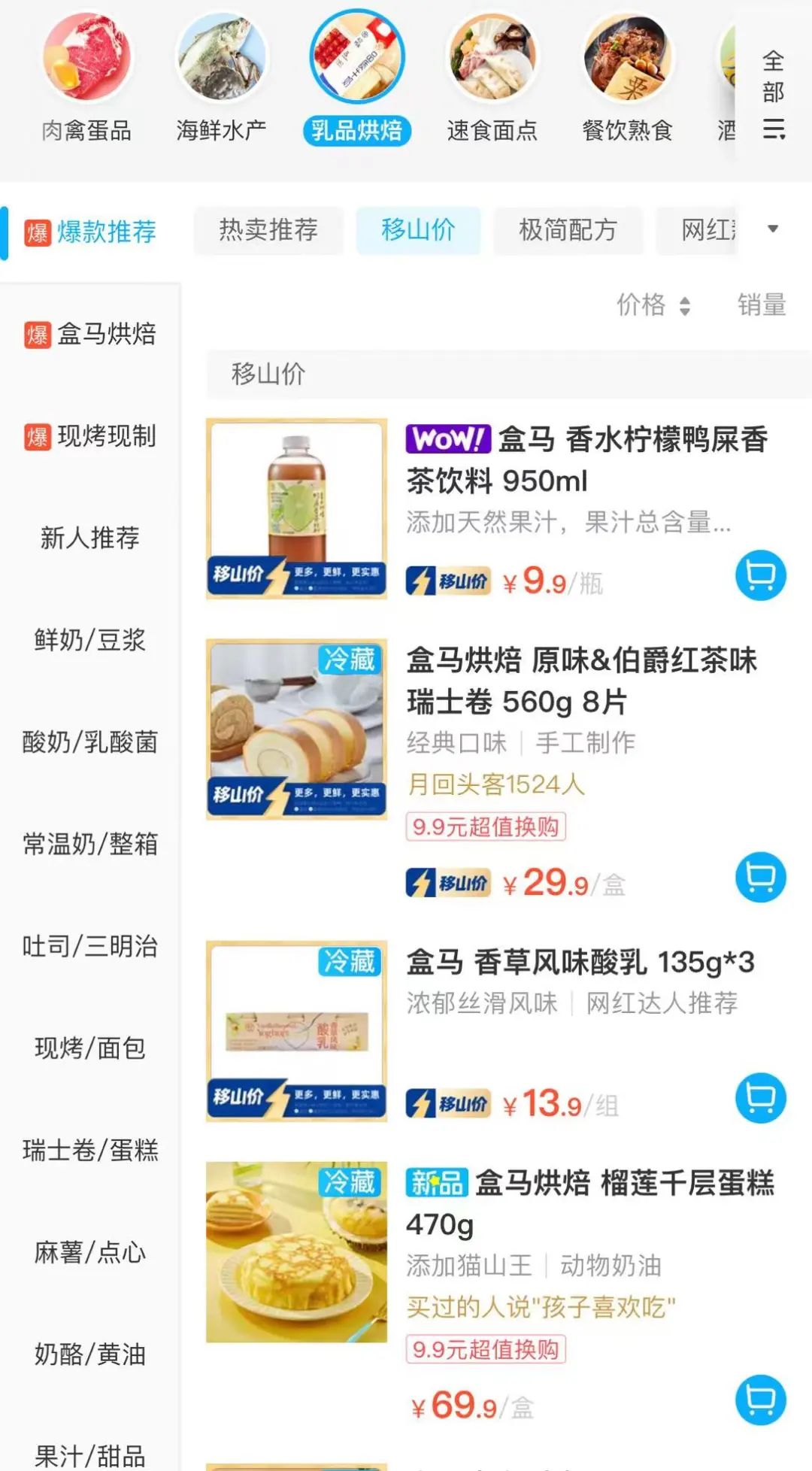Switch to 酸奶/乳酸菌 subcategory

point(90,742)
